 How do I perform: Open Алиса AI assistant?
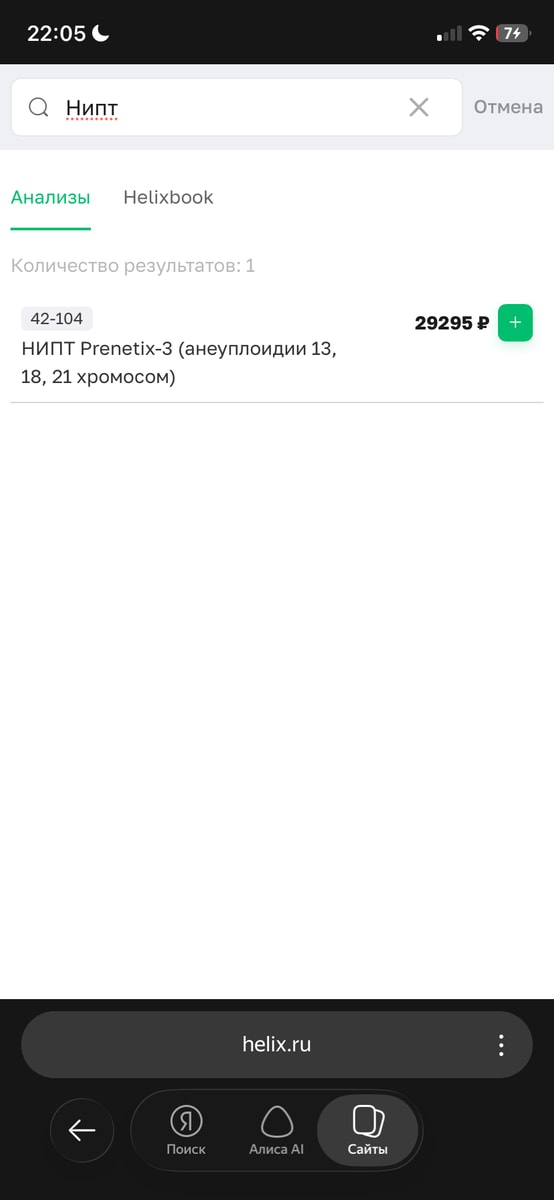pyautogui.click(x=277, y=1131)
